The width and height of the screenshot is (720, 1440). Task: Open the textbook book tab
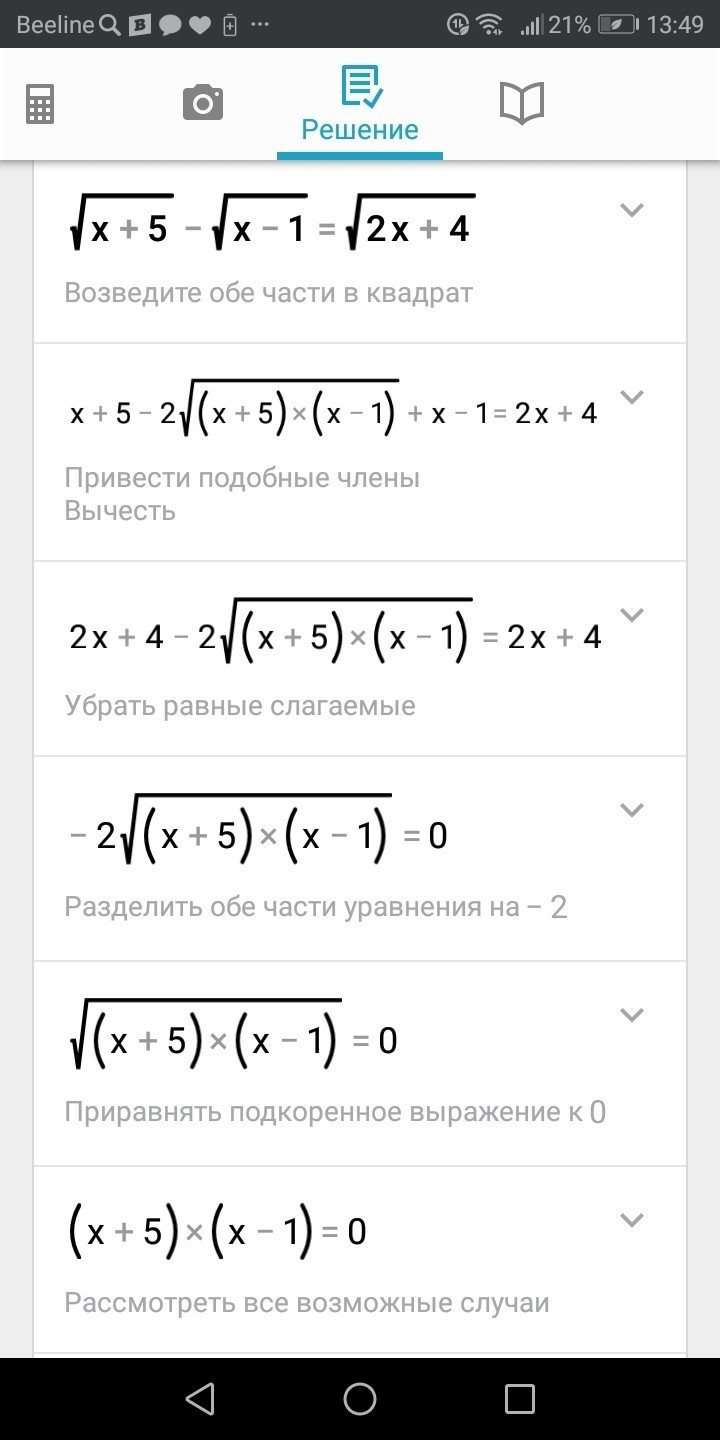click(x=521, y=103)
